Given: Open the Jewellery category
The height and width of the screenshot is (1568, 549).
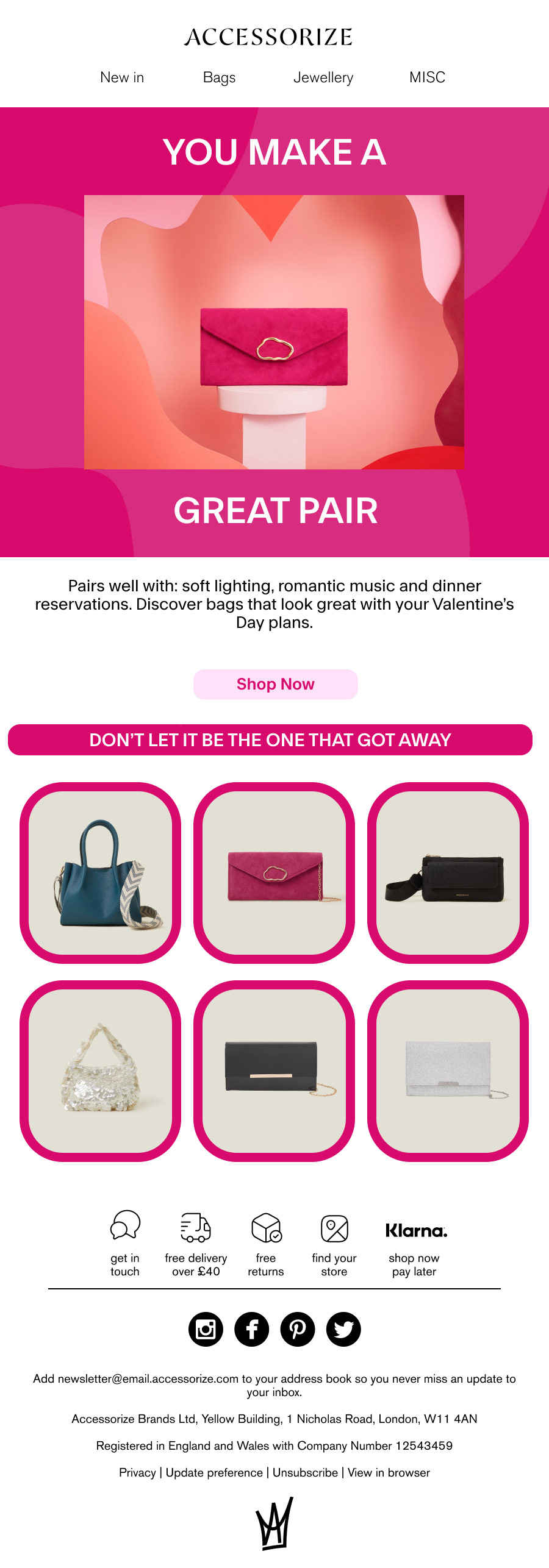Looking at the screenshot, I should [x=323, y=77].
